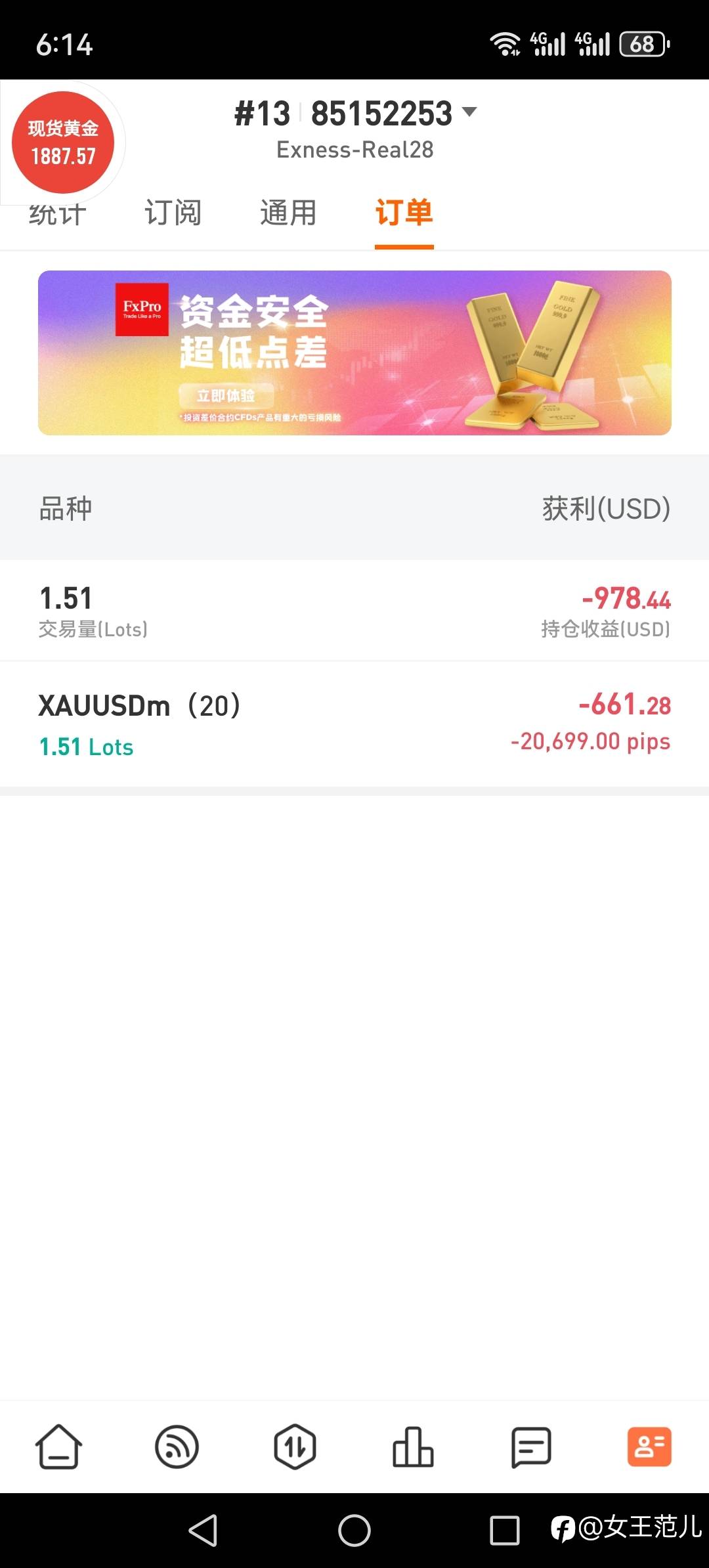709x1568 pixels.
Task: Open the trade arrows tab in bottom bar
Action: coord(295,1447)
